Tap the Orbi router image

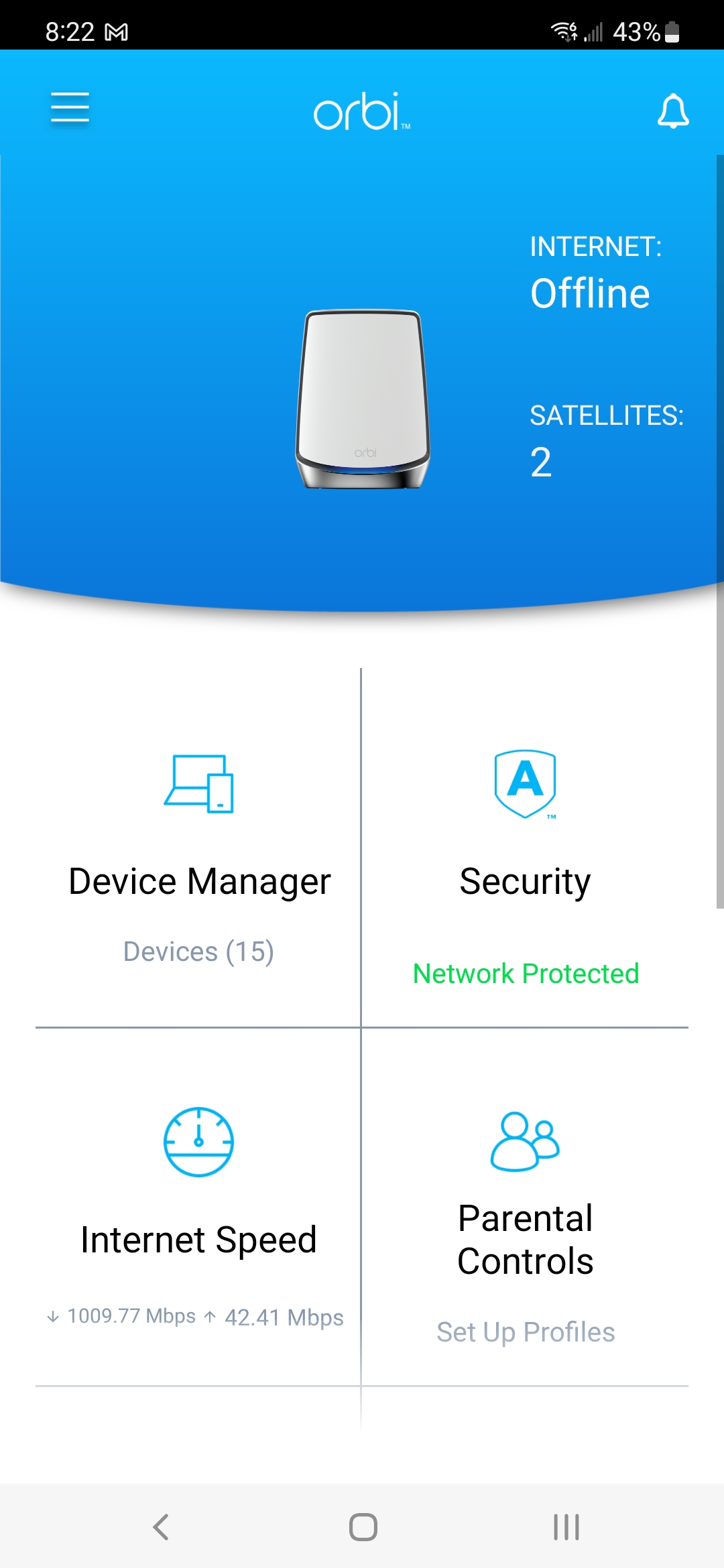(x=363, y=399)
